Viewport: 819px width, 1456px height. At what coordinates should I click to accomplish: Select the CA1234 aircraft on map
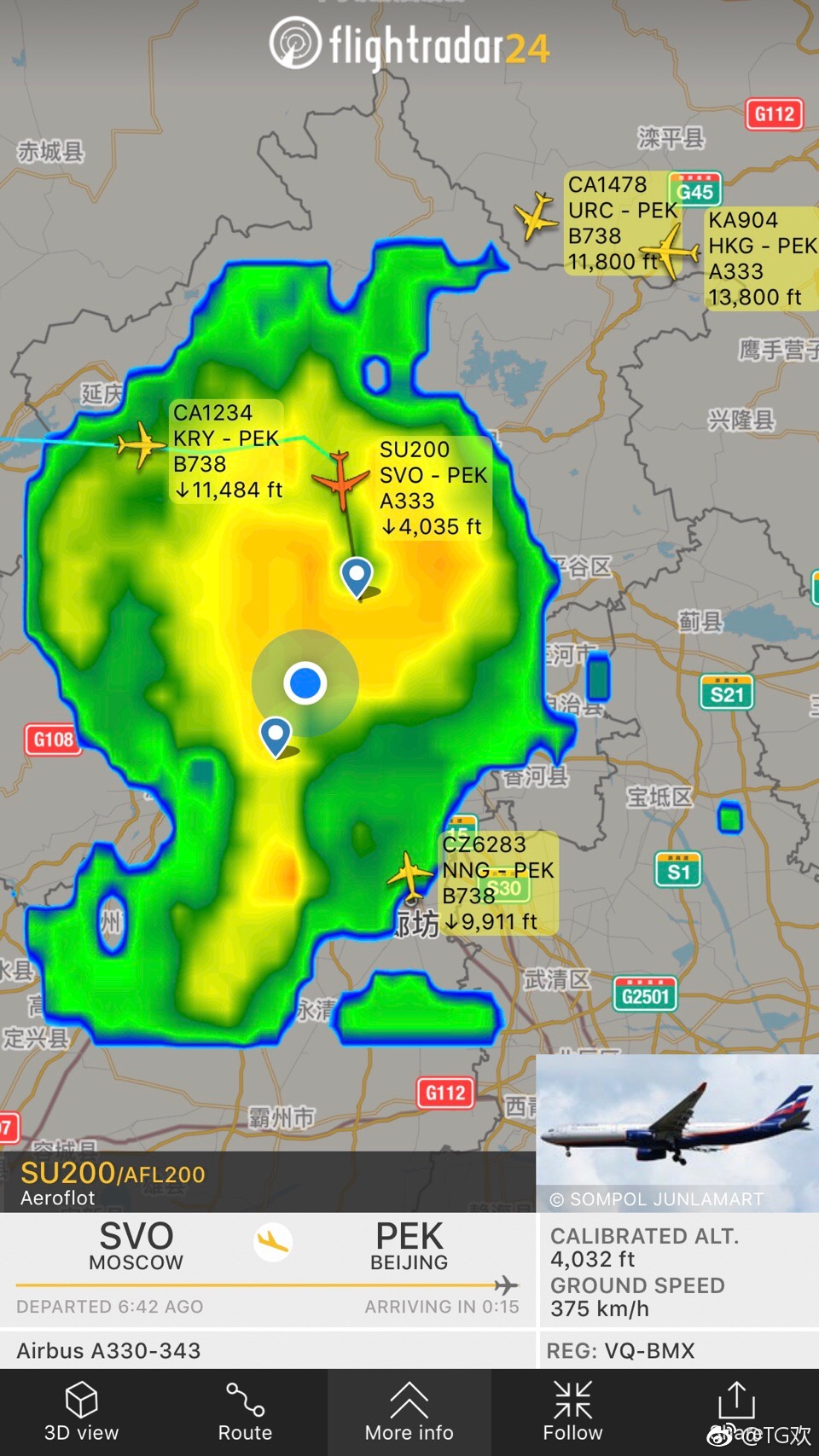(x=140, y=444)
